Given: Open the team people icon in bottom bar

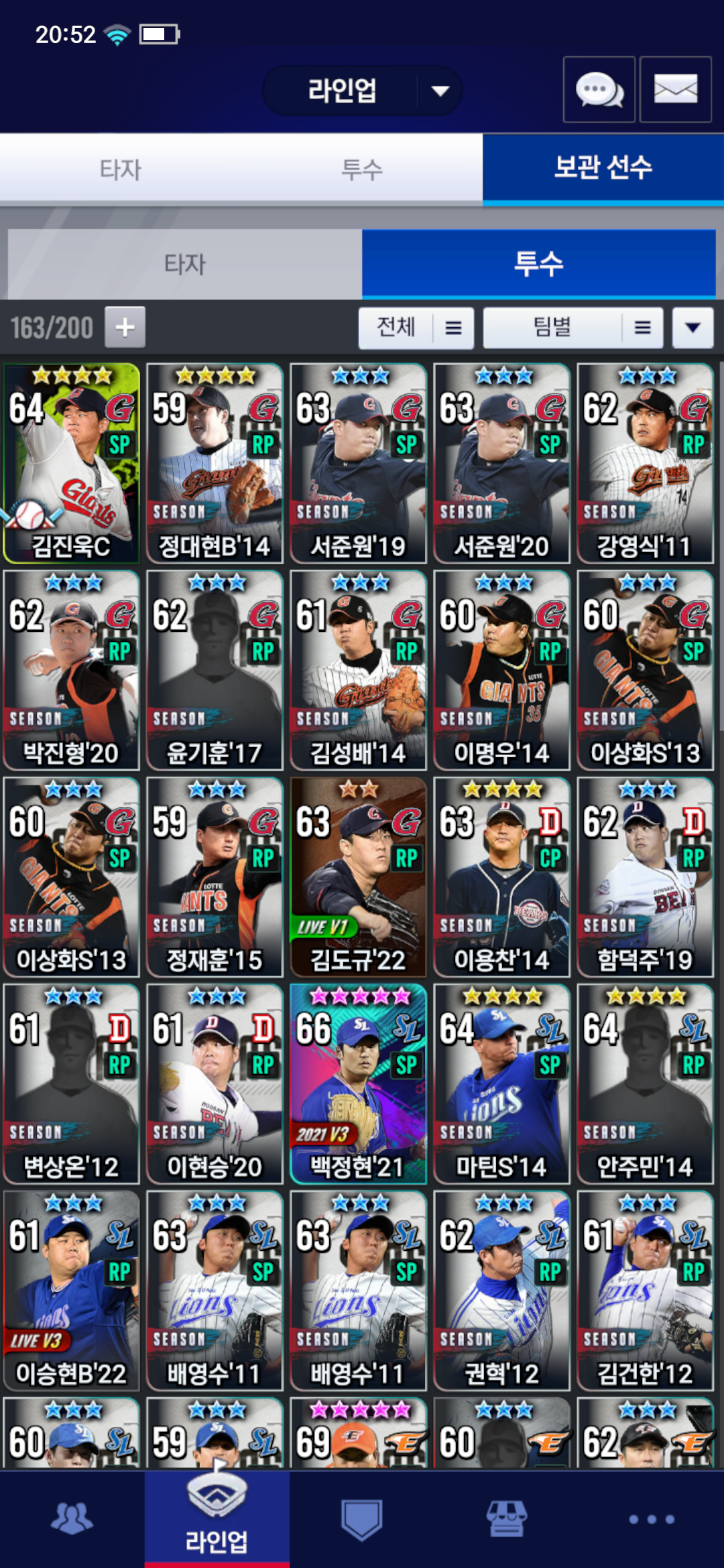Looking at the screenshot, I should pos(72,1518).
